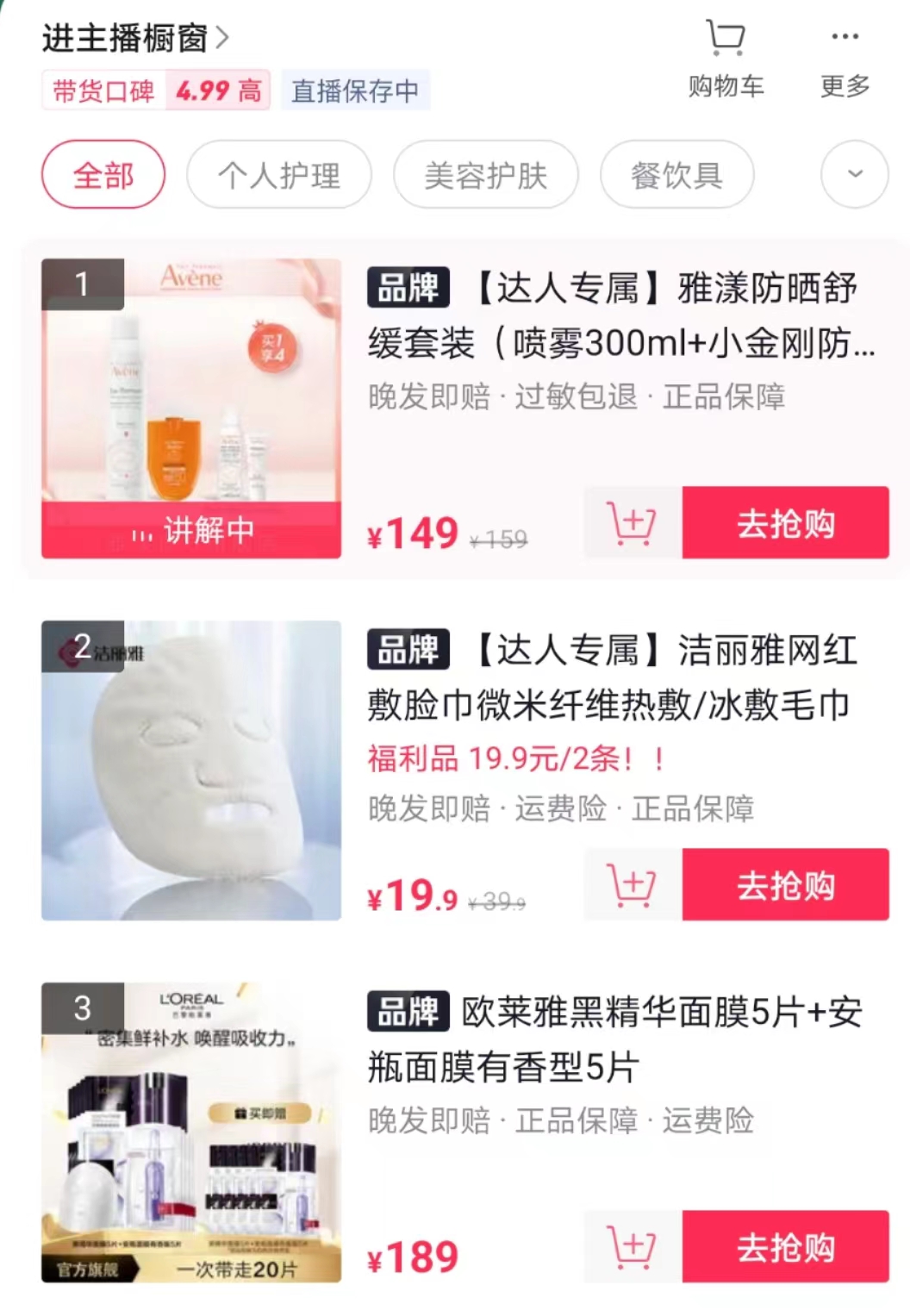This screenshot has height=1316, width=910.
Task: Add 欧莱雅黑精华面膜 to cart
Action: coord(632,1247)
